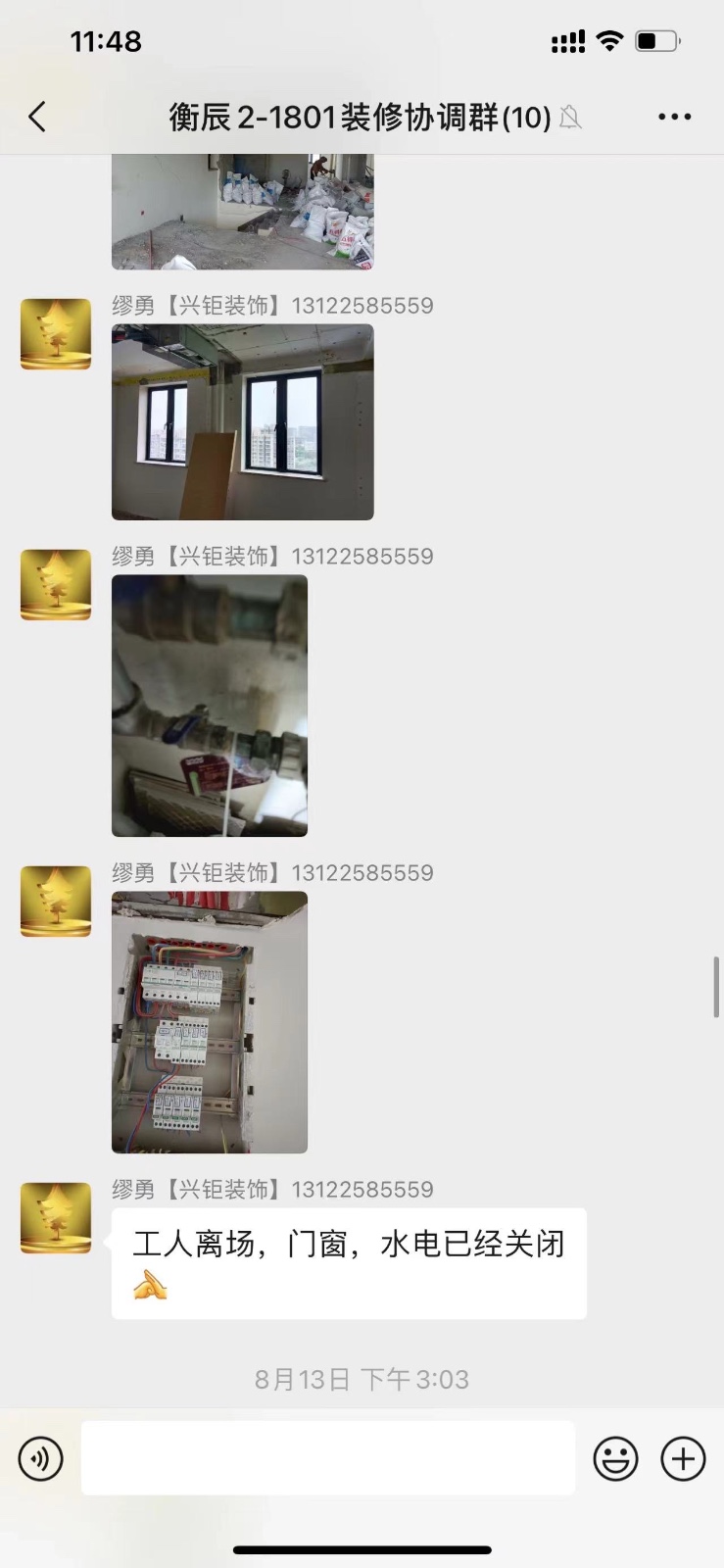View the electrical breaker box photo

[x=209, y=1022]
